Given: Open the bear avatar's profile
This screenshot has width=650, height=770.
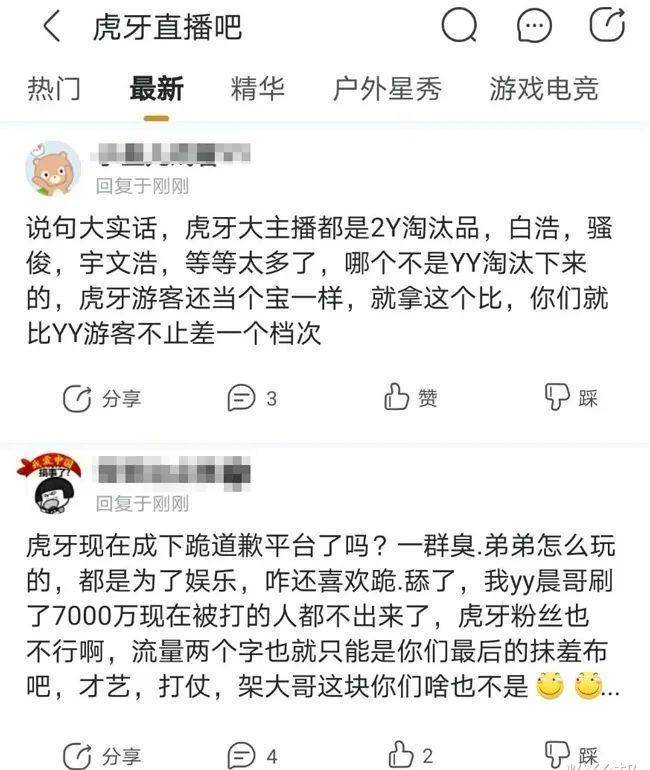Looking at the screenshot, I should pos(52,167).
